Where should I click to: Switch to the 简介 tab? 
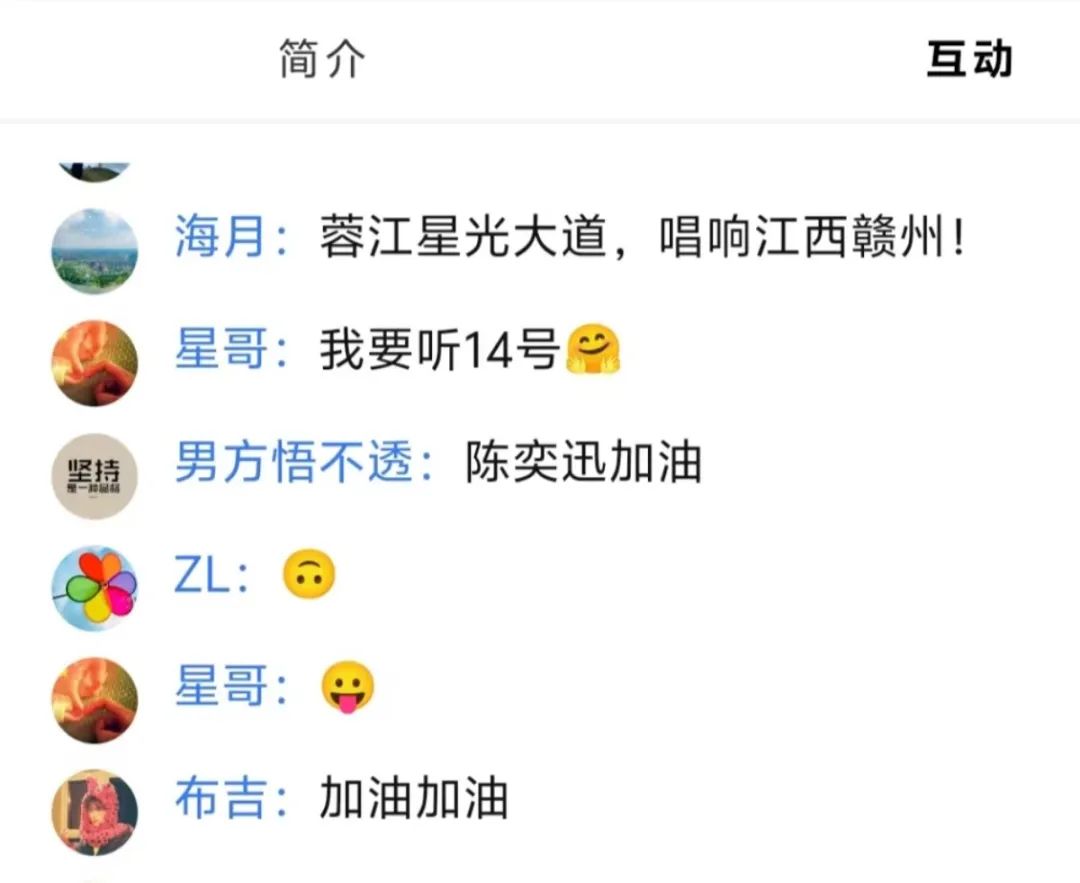(322, 60)
